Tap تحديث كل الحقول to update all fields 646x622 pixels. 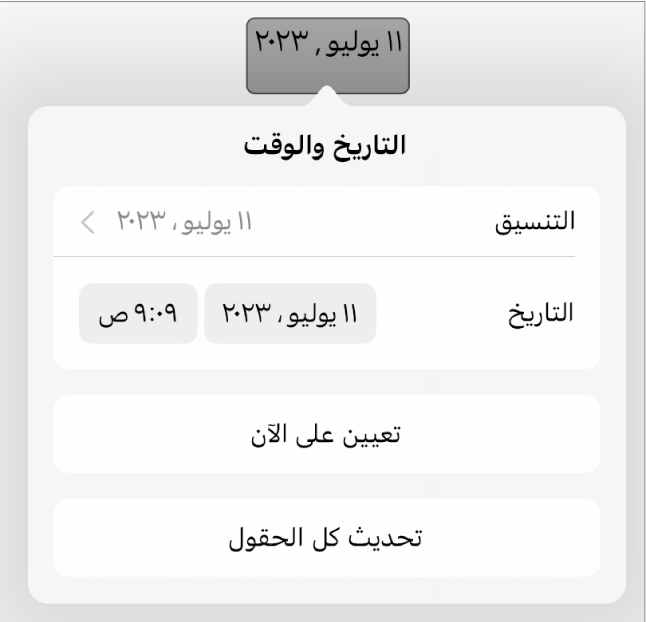[x=326, y=538]
